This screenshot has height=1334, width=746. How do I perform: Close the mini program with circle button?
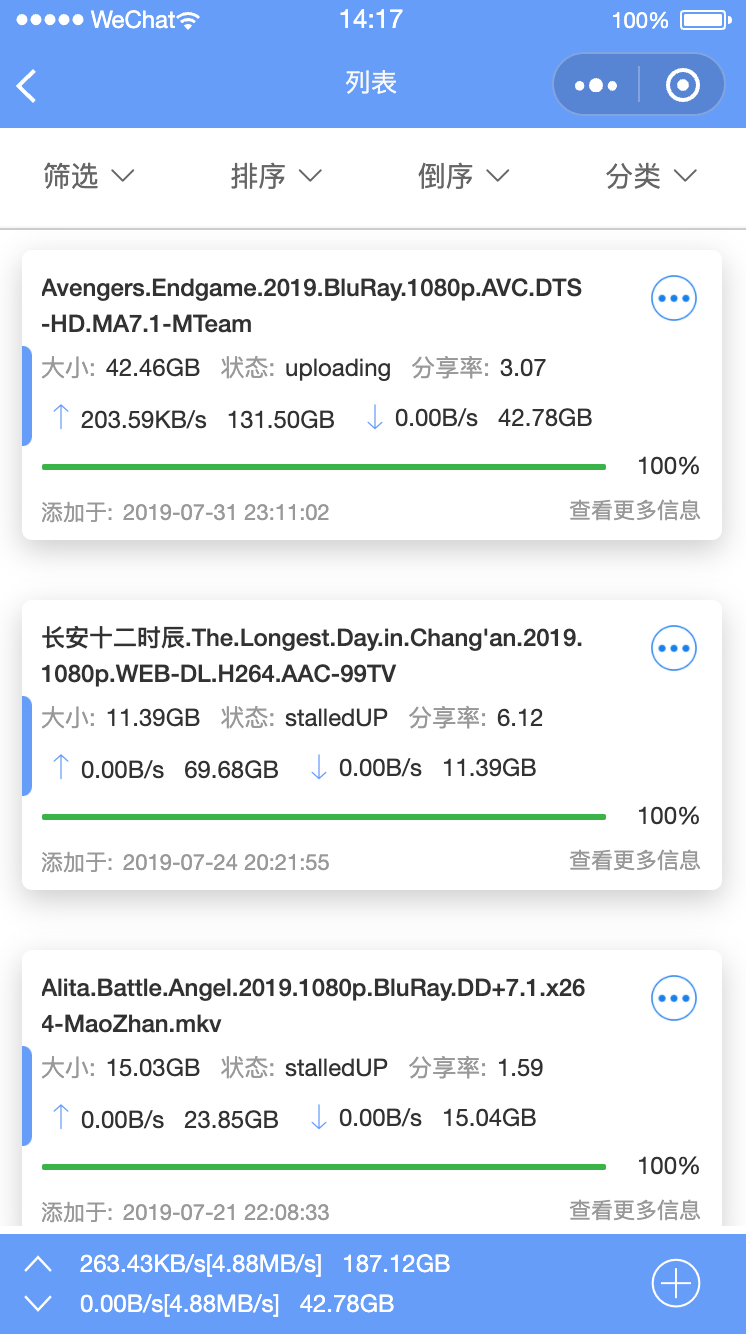(x=683, y=85)
